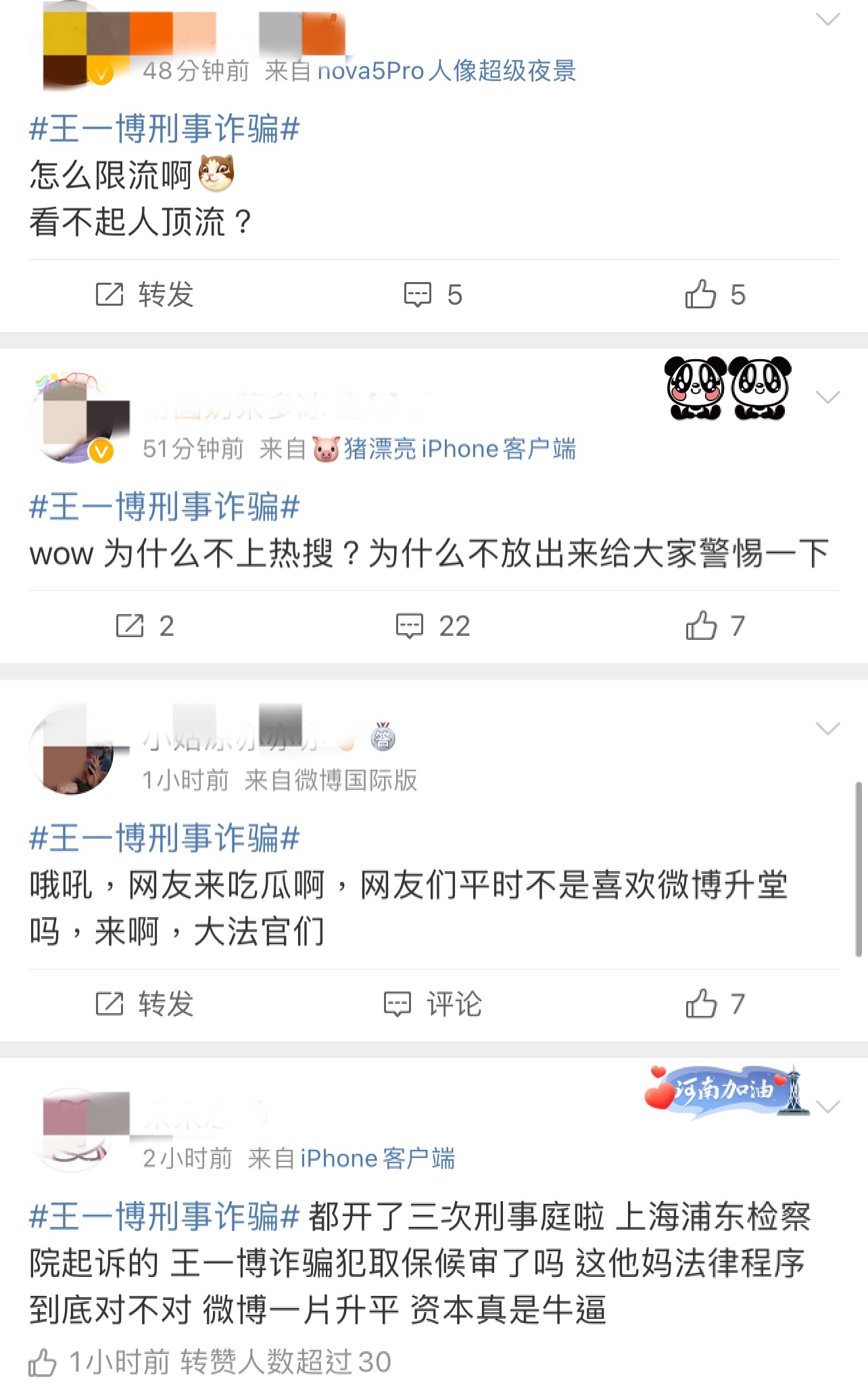The image size is (868, 1396).
Task: Expand options chevron on the 2小时前 post
Action: [827, 1107]
